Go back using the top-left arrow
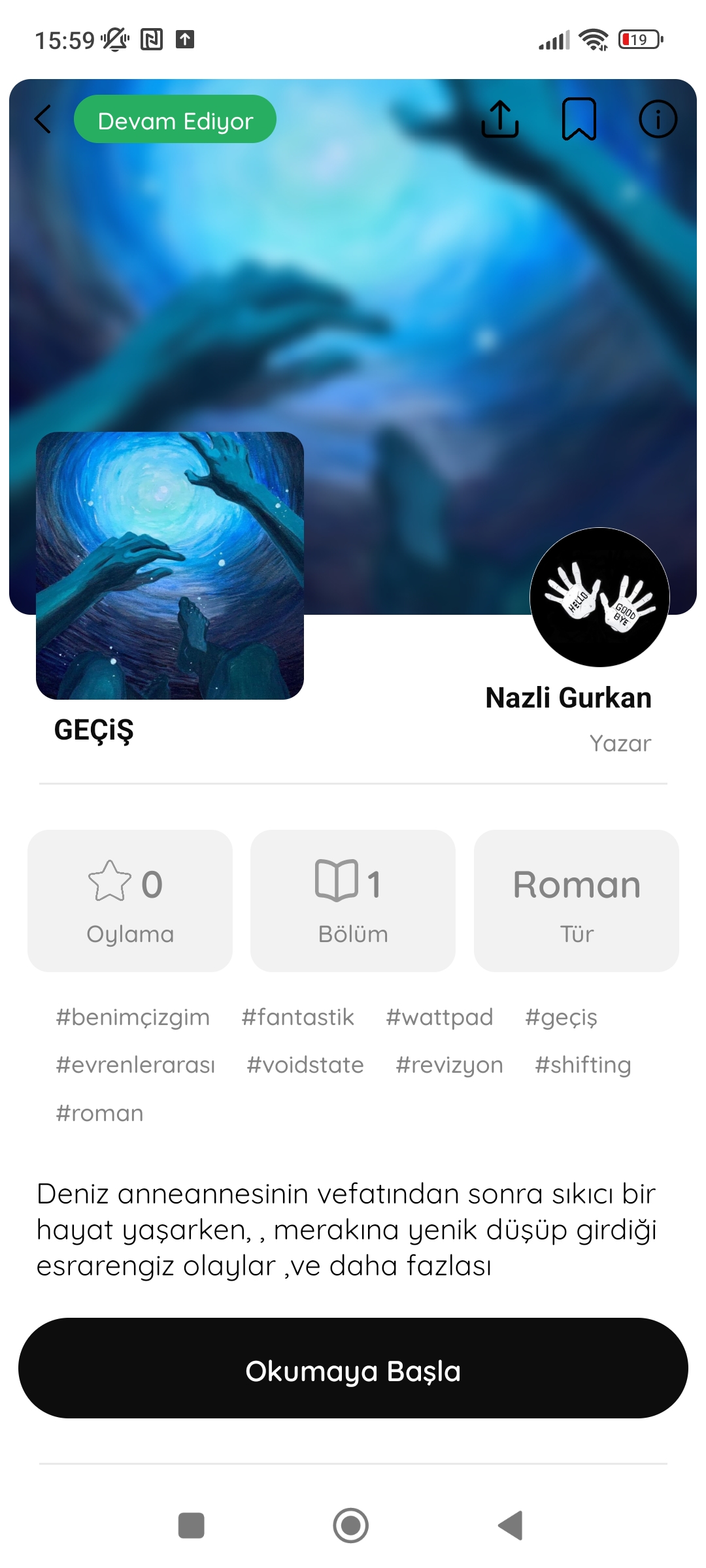 point(43,119)
